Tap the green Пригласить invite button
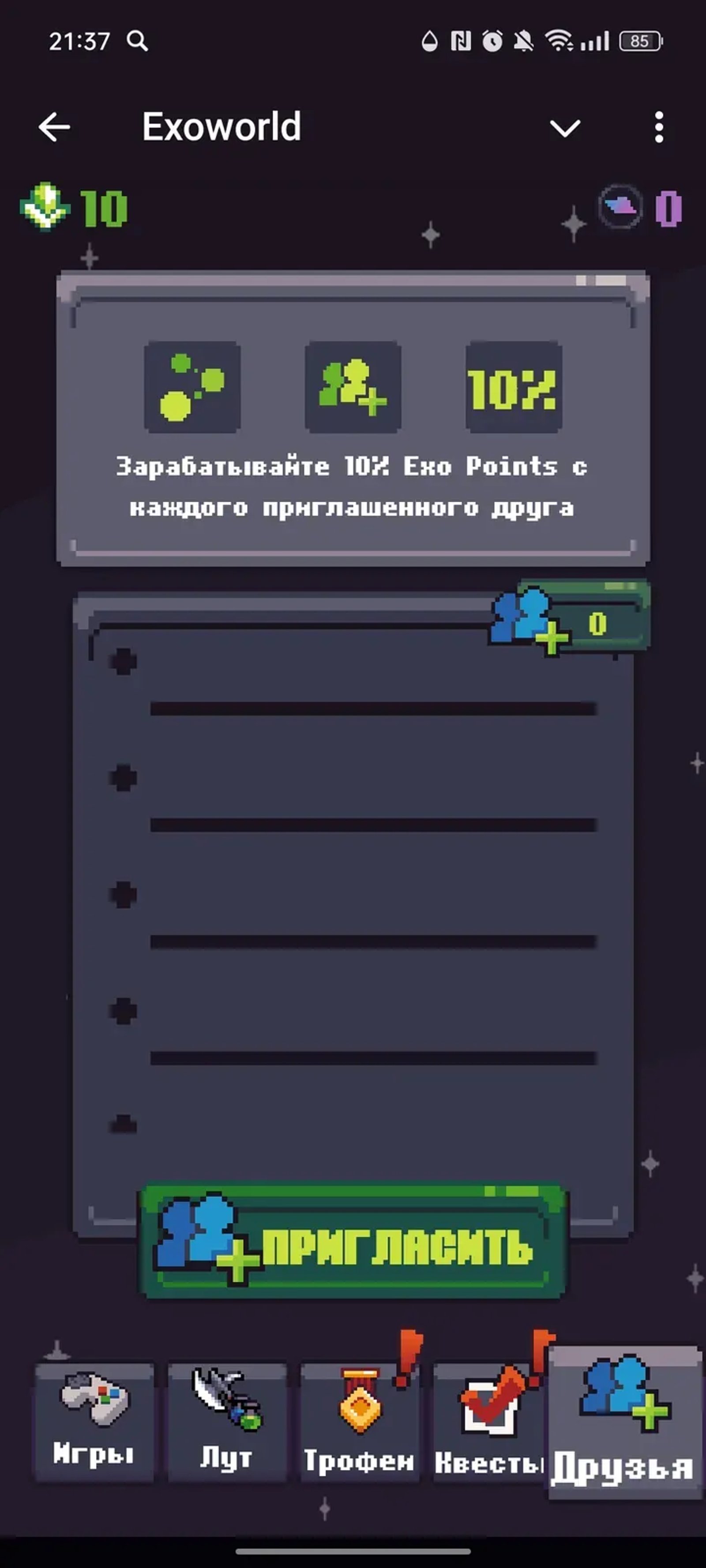706x1568 pixels. click(353, 1242)
